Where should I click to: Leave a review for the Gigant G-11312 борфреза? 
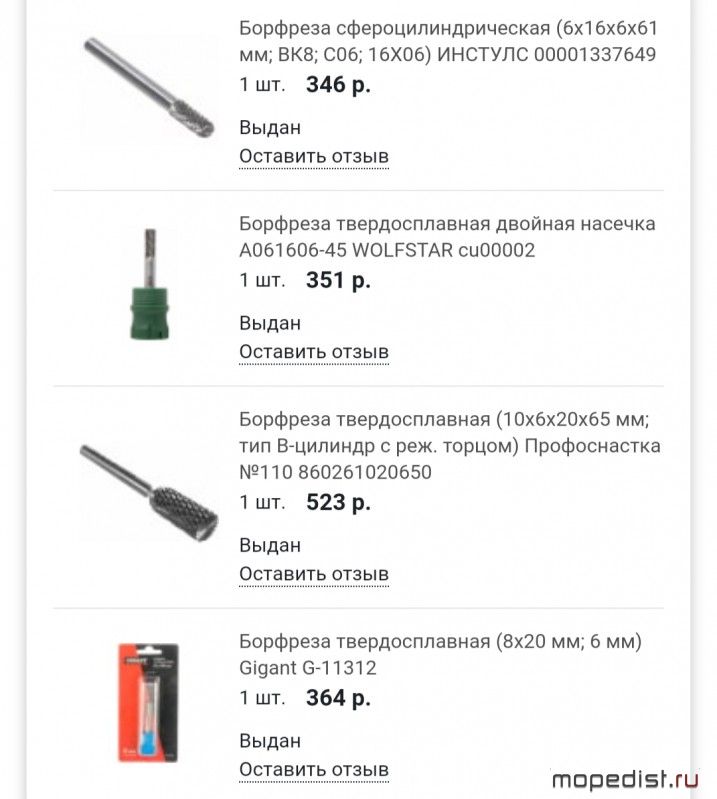pyautogui.click(x=314, y=769)
